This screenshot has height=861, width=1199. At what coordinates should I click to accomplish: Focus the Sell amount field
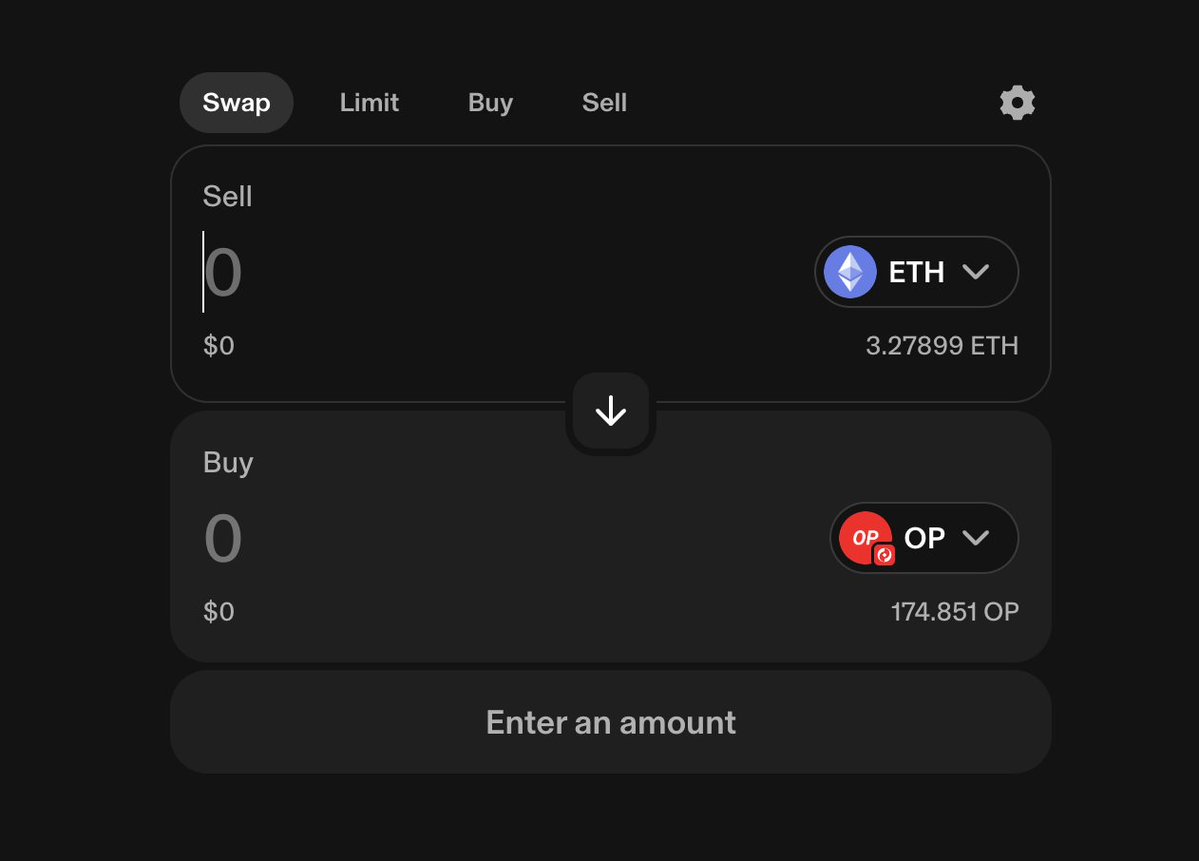tap(400, 272)
